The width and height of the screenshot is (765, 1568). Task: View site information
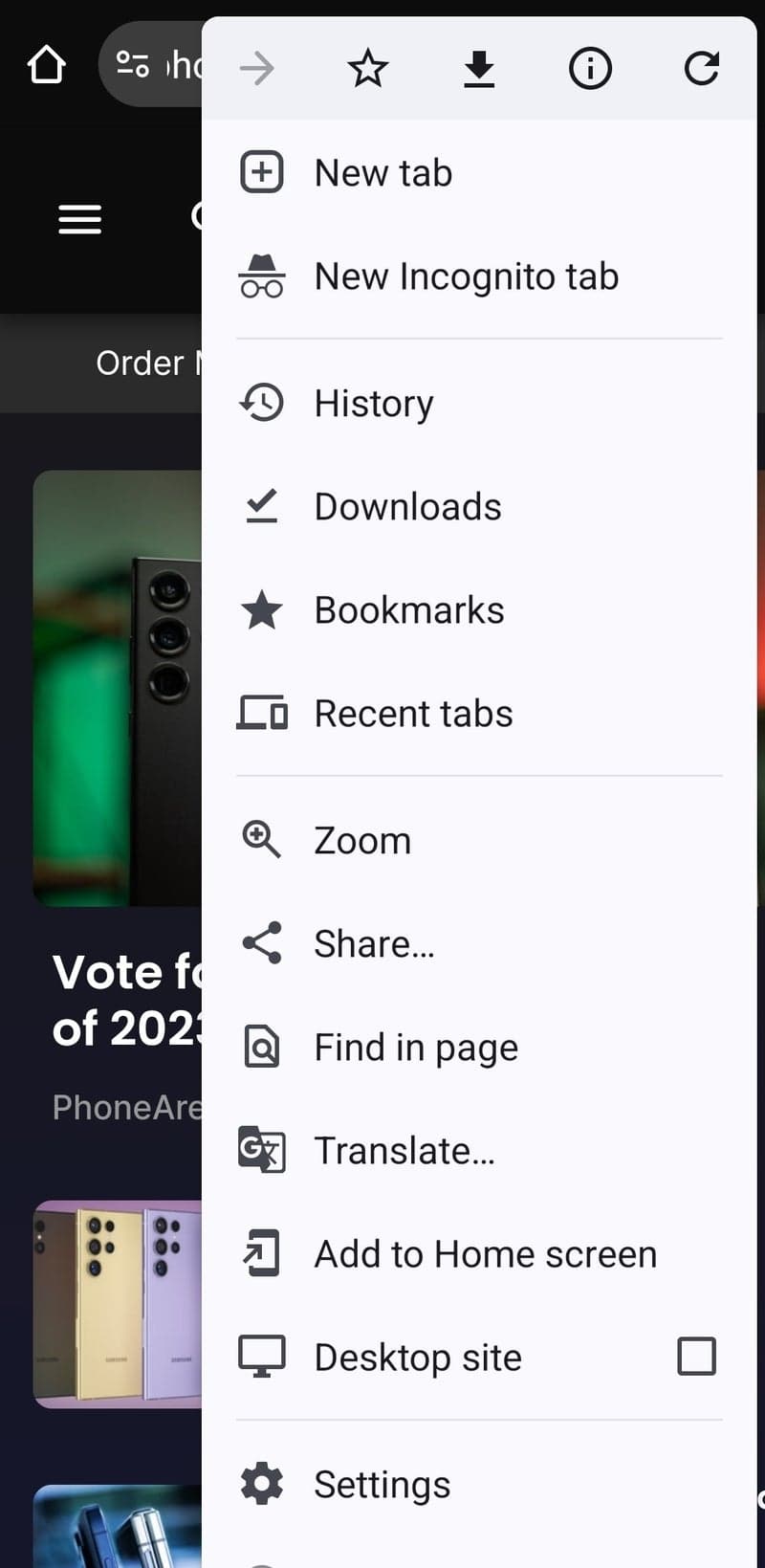(590, 69)
